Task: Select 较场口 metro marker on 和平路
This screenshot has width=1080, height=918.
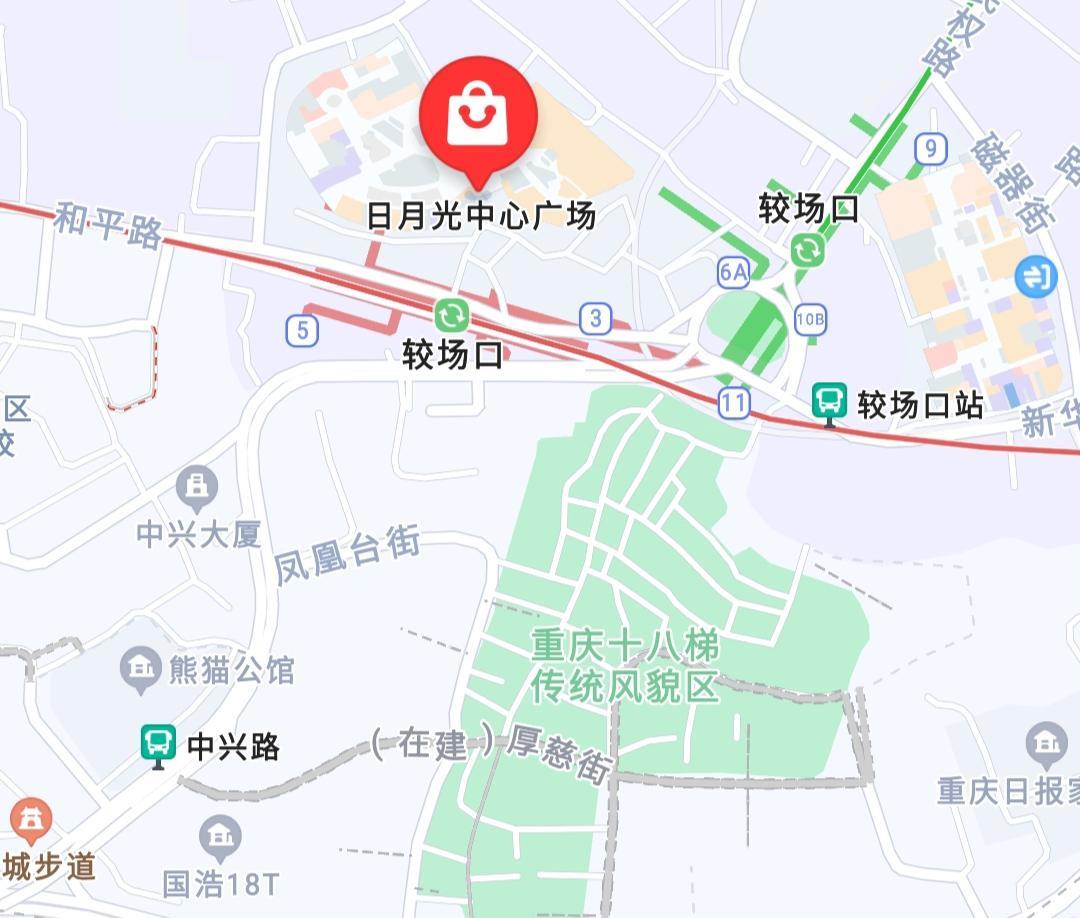Action: point(451,316)
